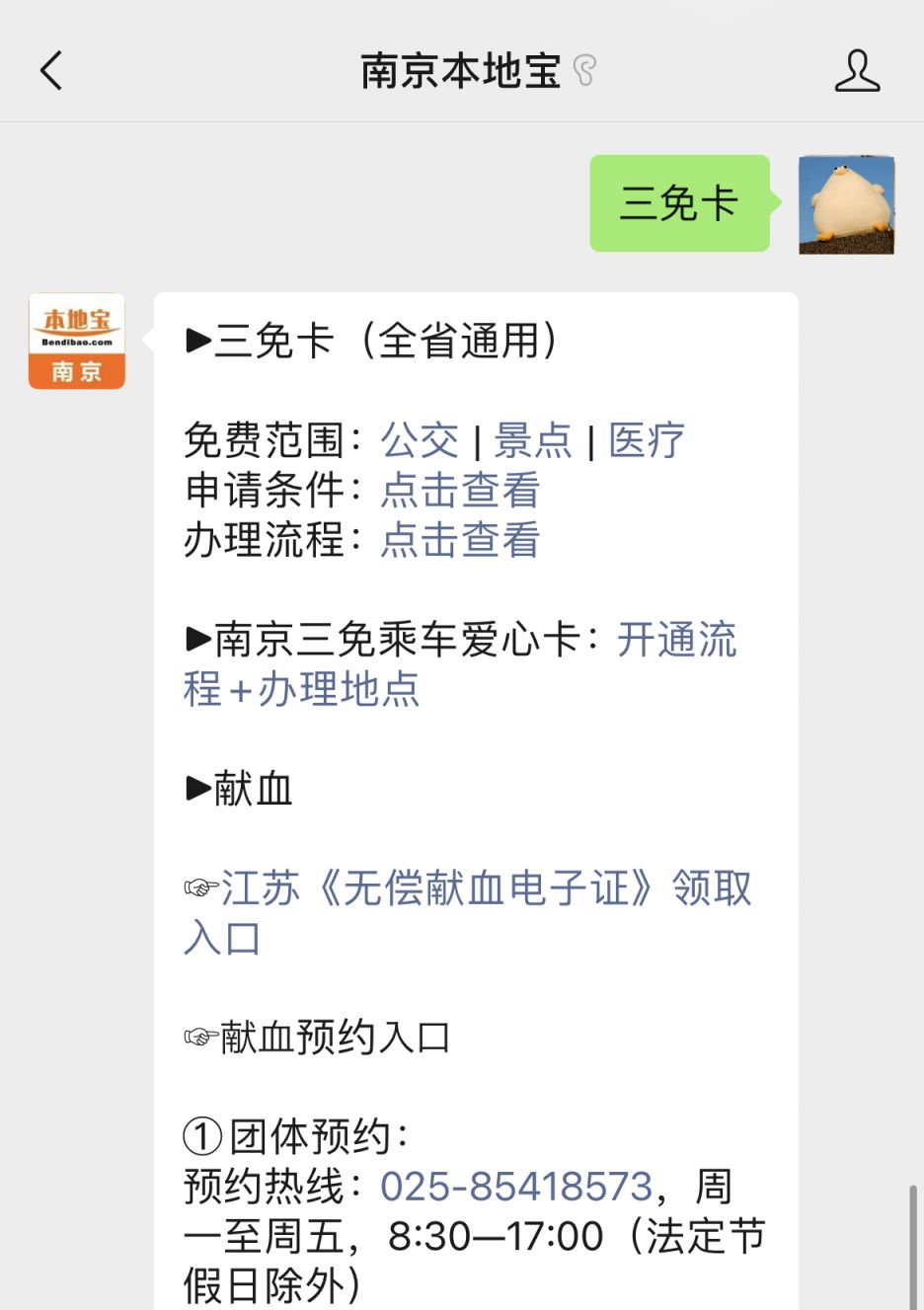
Task: Call hotline 025-85418573
Action: [516, 1187]
